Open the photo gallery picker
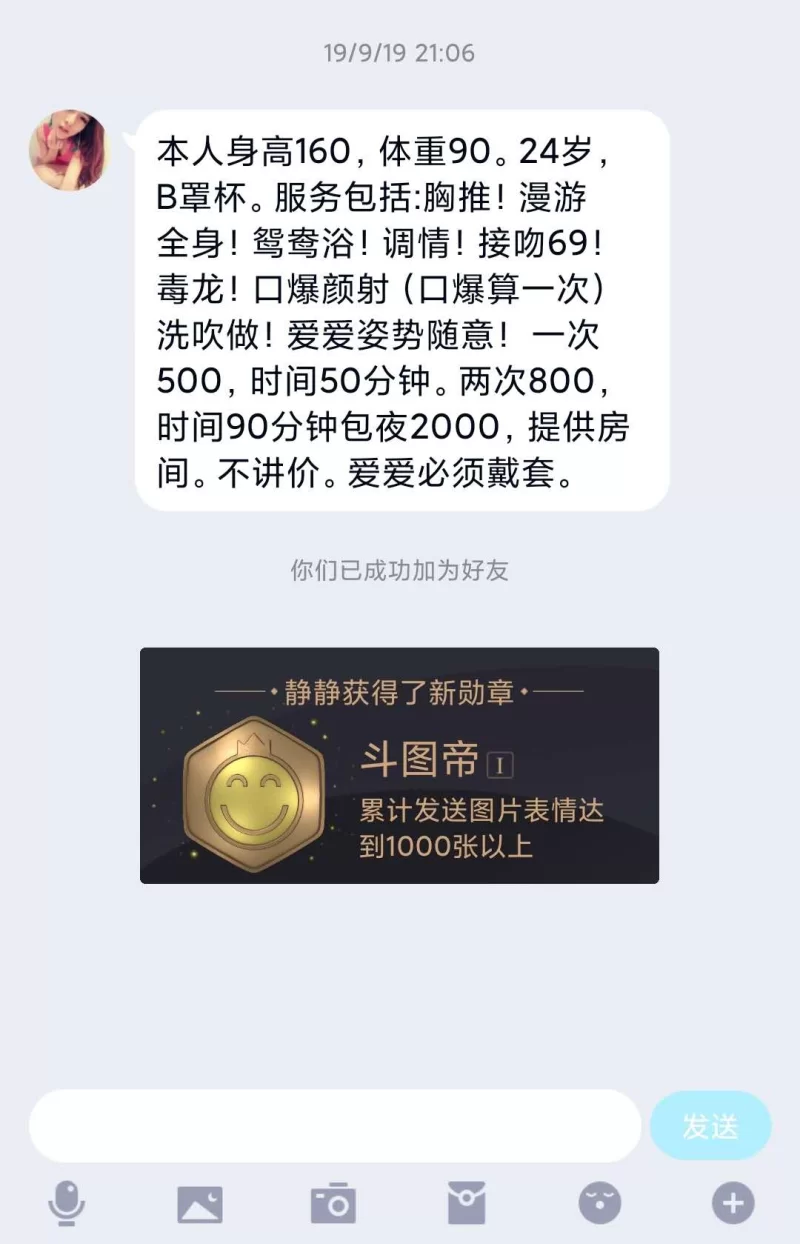The height and width of the screenshot is (1244, 800). tap(200, 1204)
